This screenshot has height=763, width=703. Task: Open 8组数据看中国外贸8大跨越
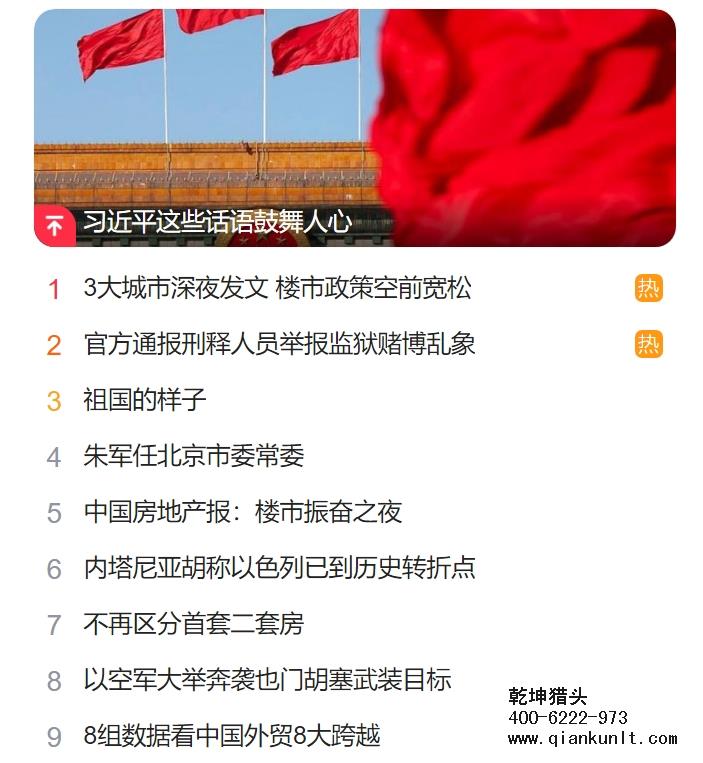tap(232, 737)
